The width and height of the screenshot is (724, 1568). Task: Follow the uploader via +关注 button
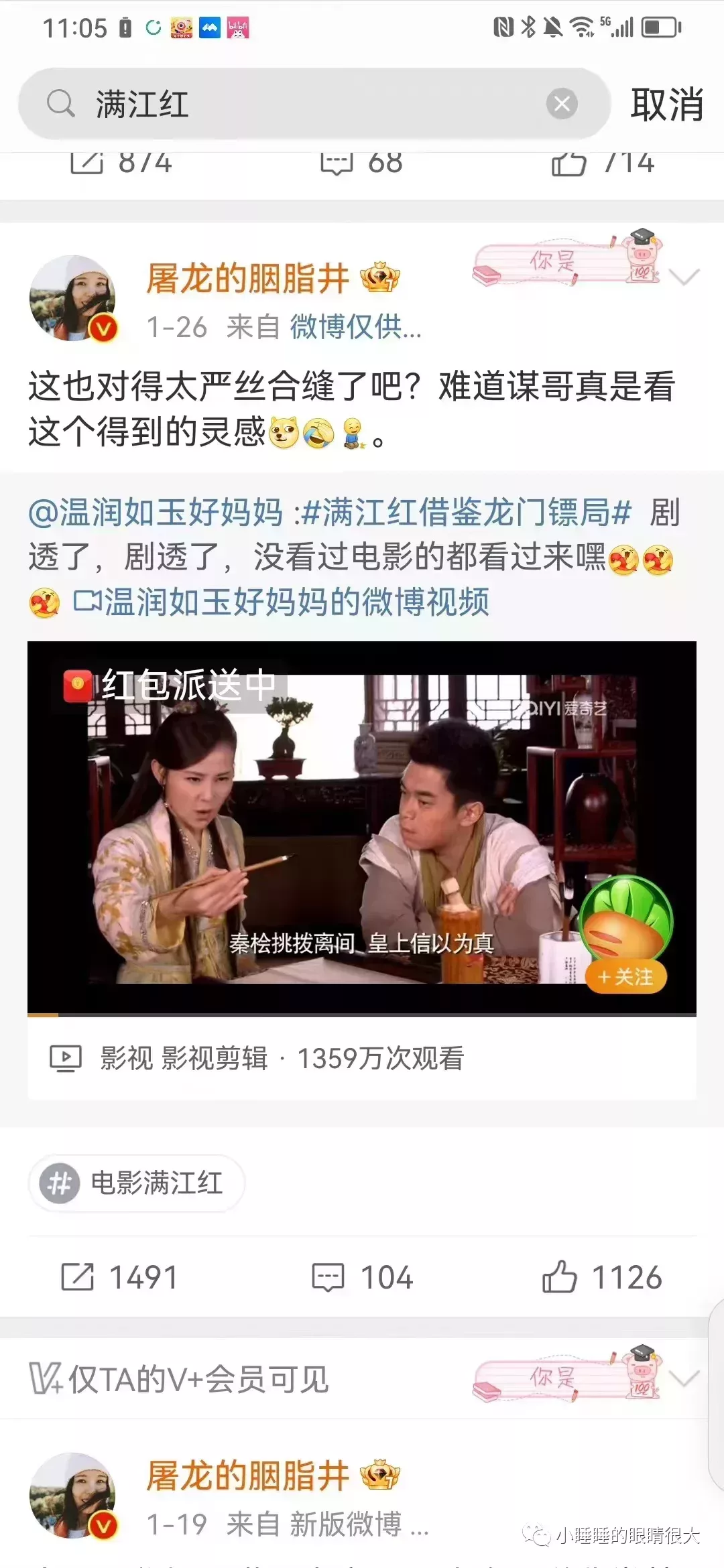coord(625,977)
